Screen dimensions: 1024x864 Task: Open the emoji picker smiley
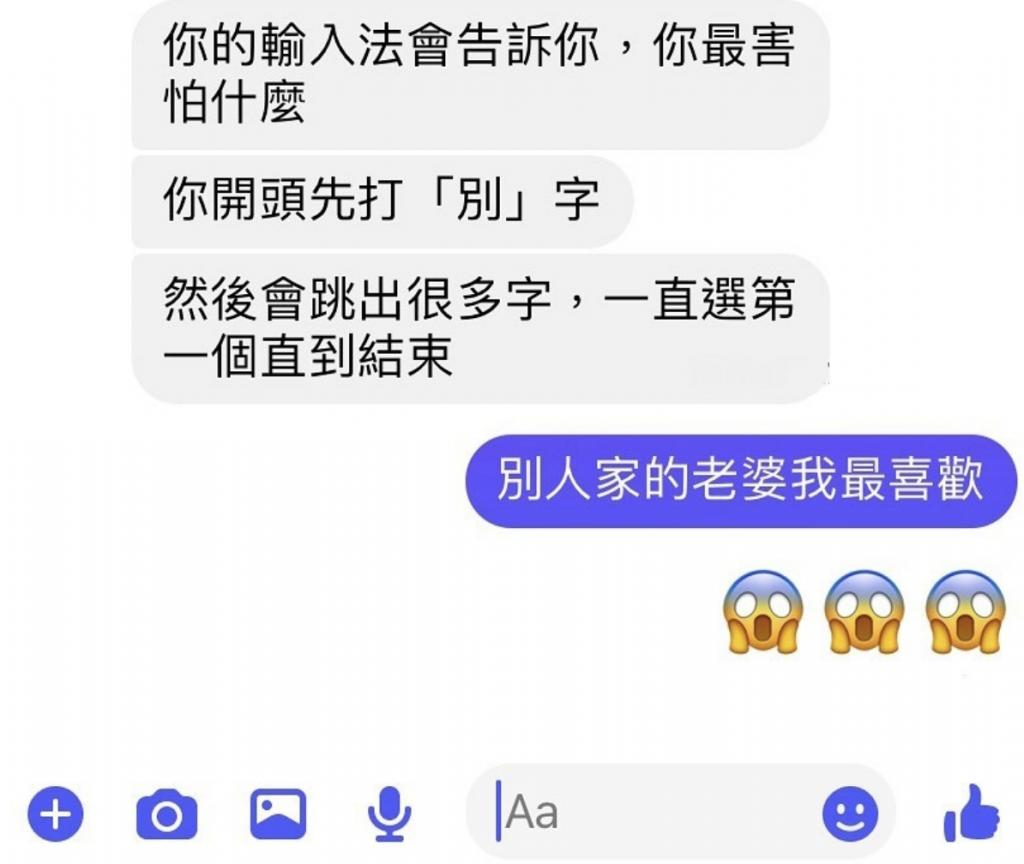(x=850, y=813)
